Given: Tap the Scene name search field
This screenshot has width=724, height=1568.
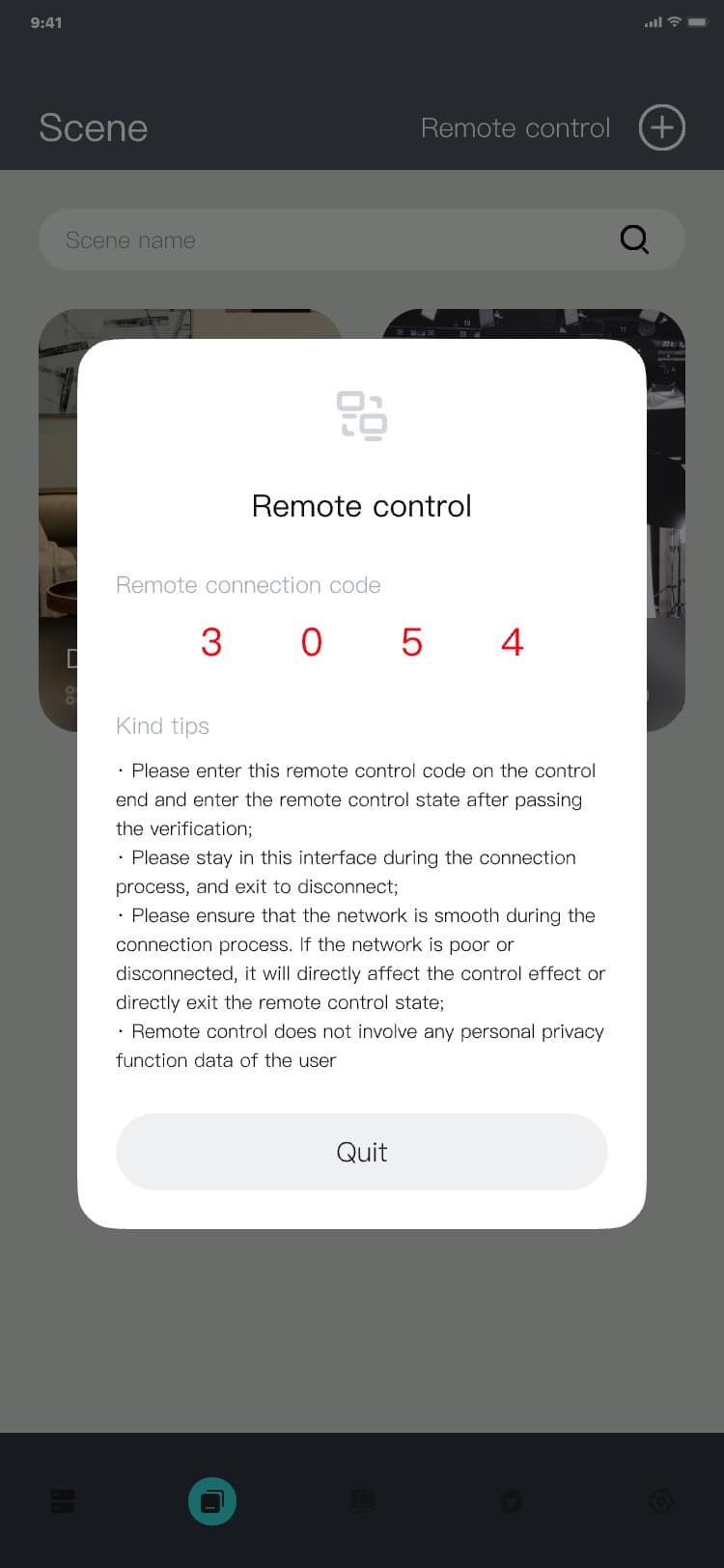Looking at the screenshot, I should tap(328, 239).
